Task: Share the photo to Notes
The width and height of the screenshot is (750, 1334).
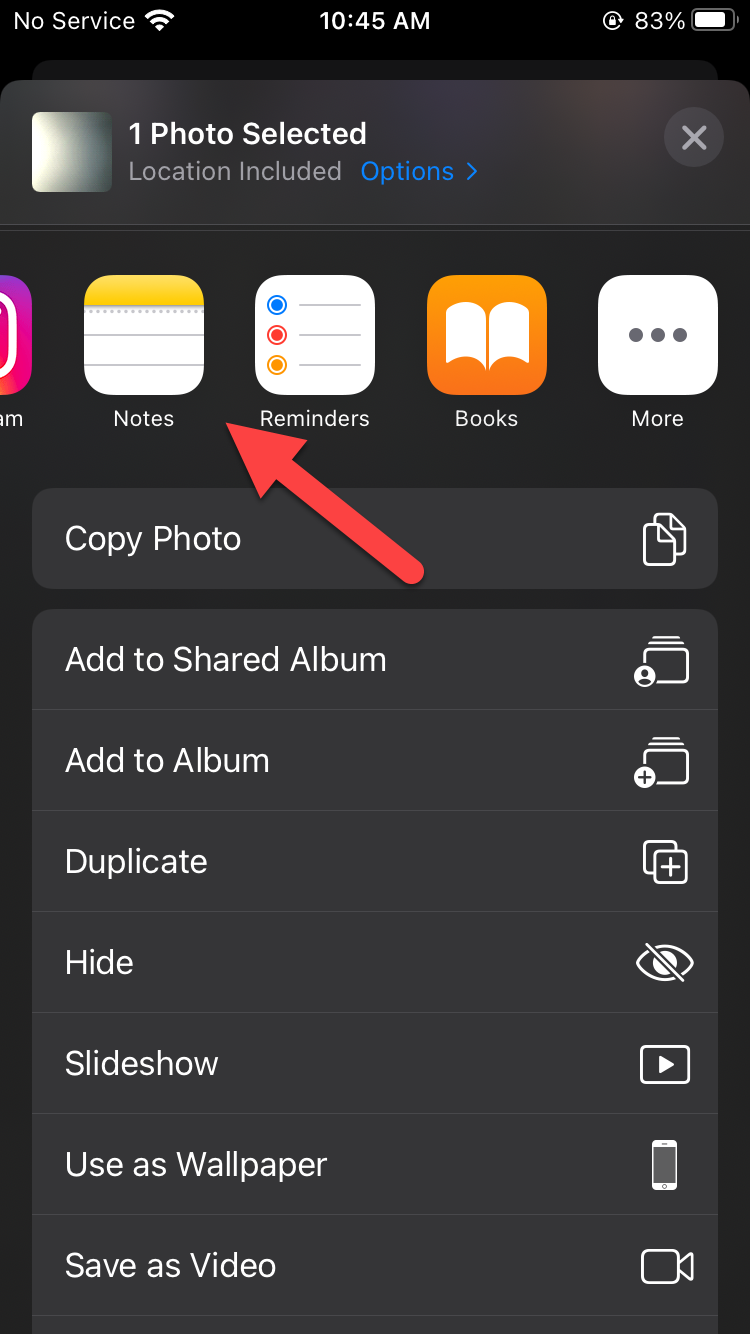Action: [x=144, y=335]
